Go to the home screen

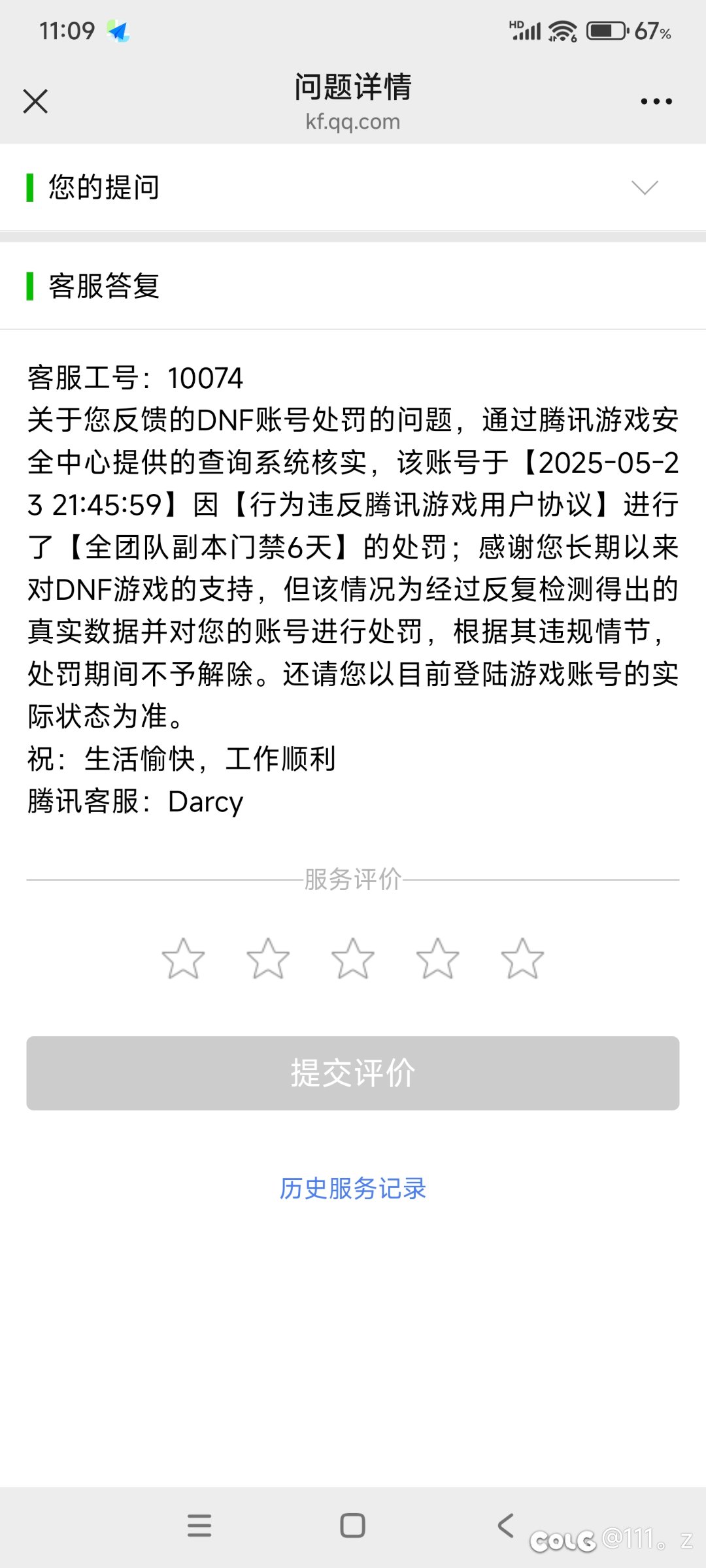tap(352, 1526)
